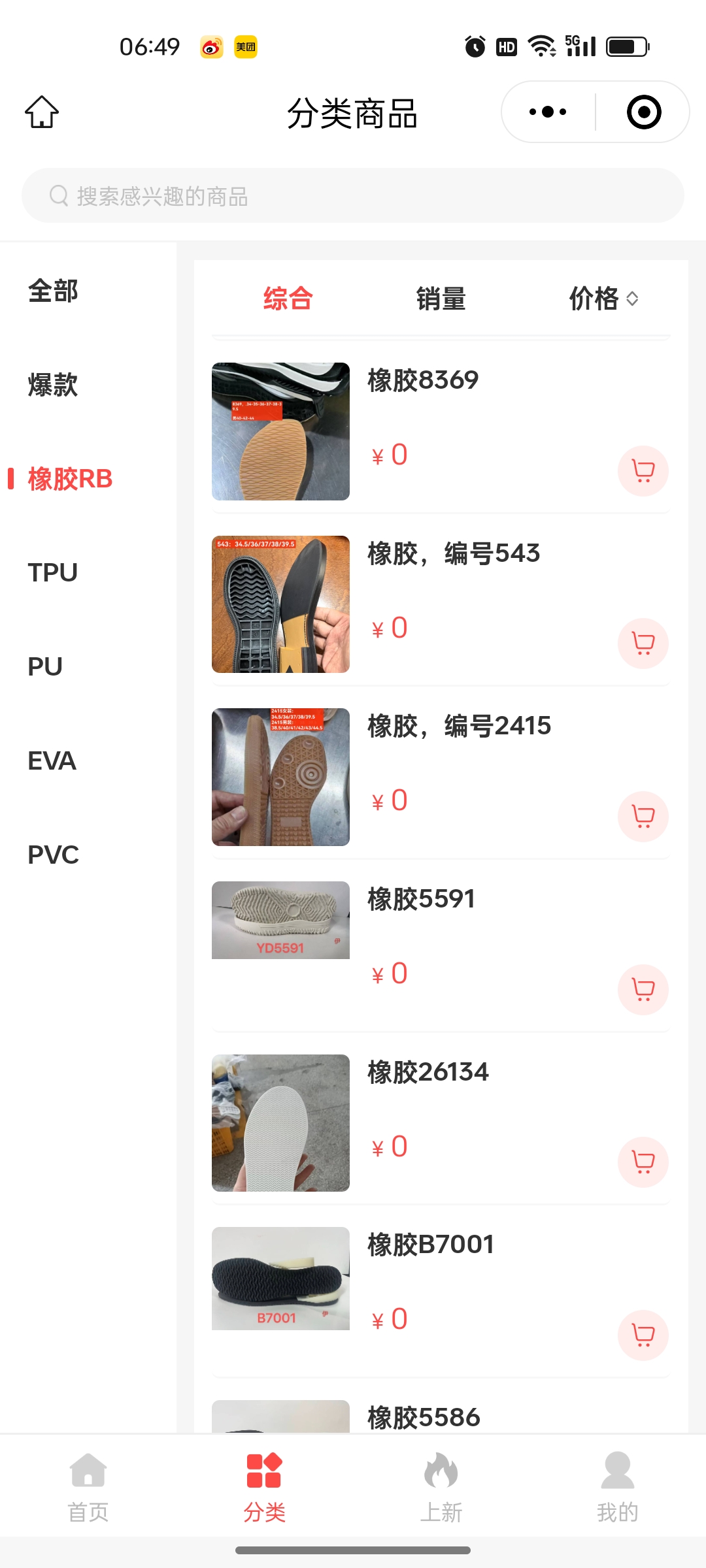Tap the search box for products
706x1568 pixels.
point(353,196)
